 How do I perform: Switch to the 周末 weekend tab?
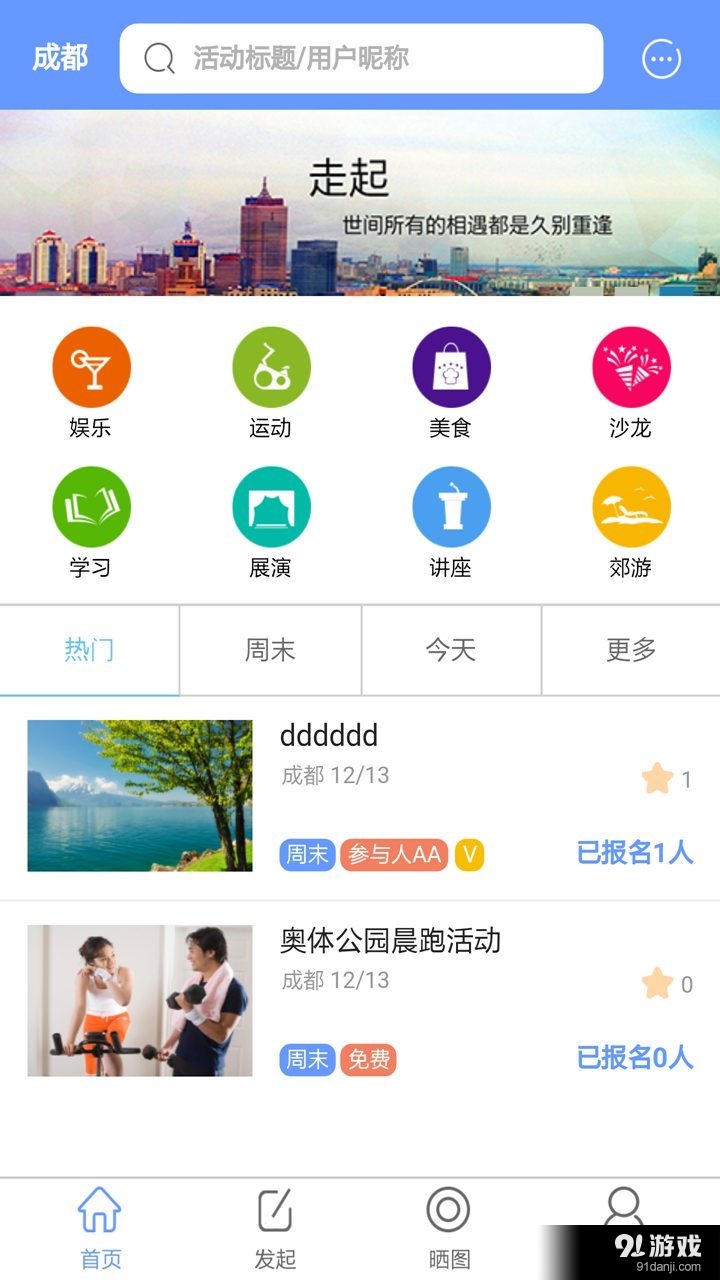[x=270, y=650]
